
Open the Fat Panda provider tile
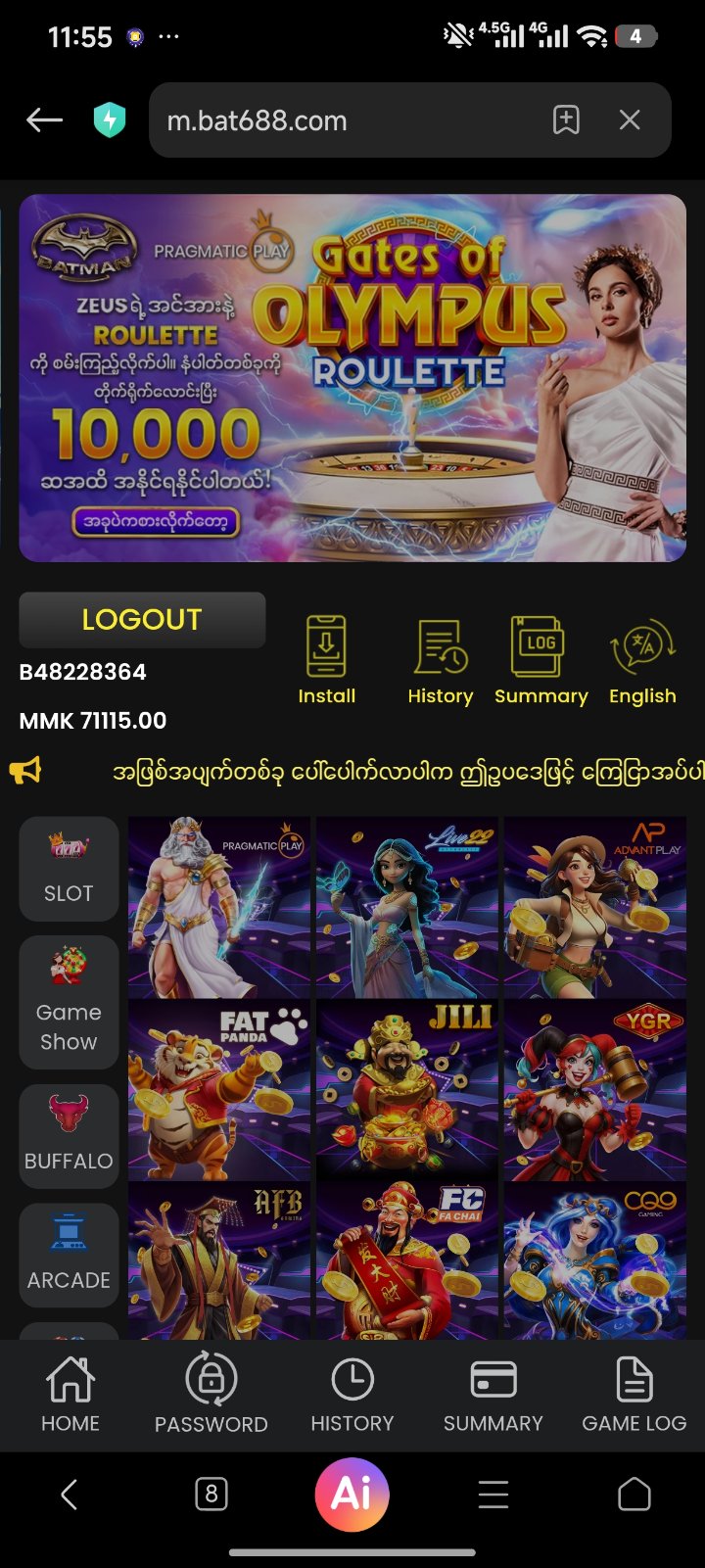click(219, 1089)
